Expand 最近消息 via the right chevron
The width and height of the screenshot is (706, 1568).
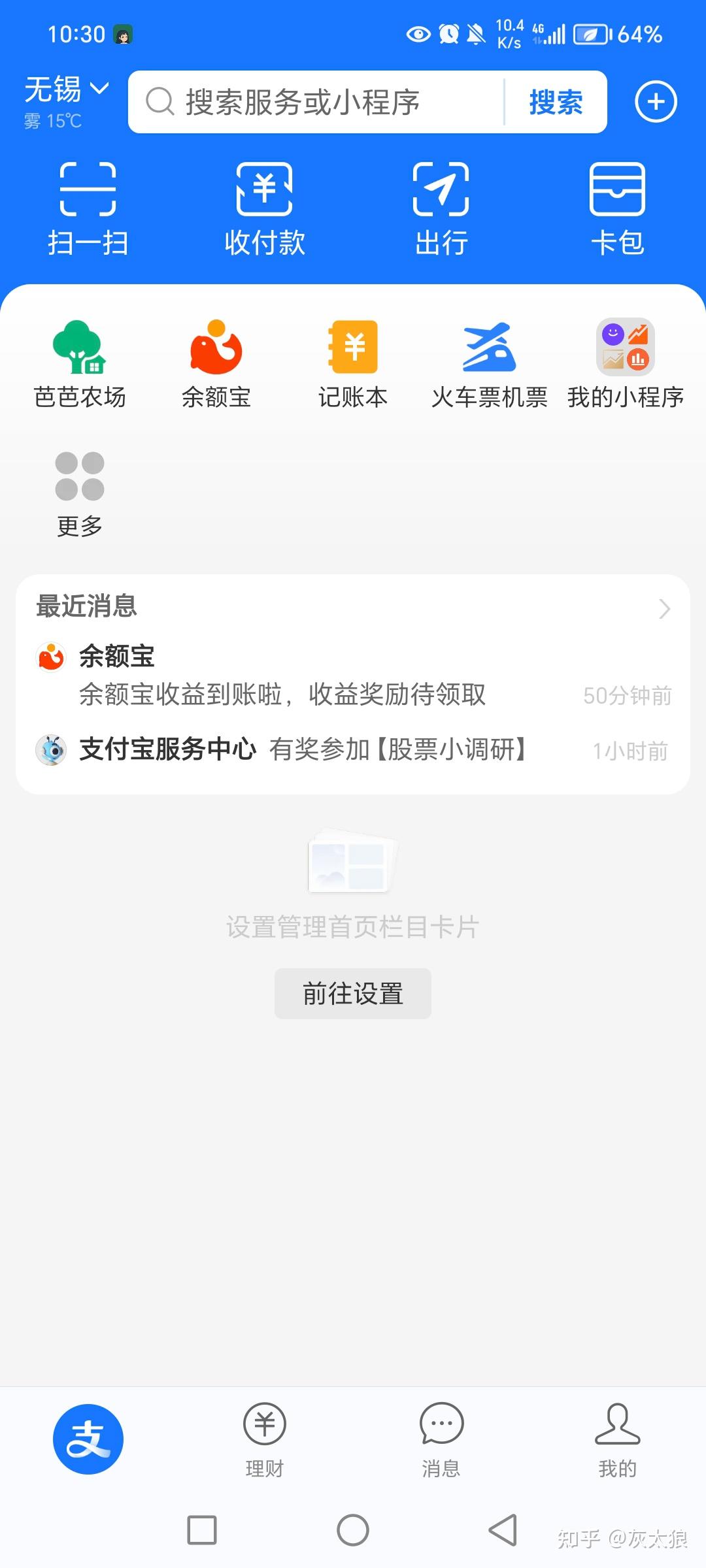(664, 609)
